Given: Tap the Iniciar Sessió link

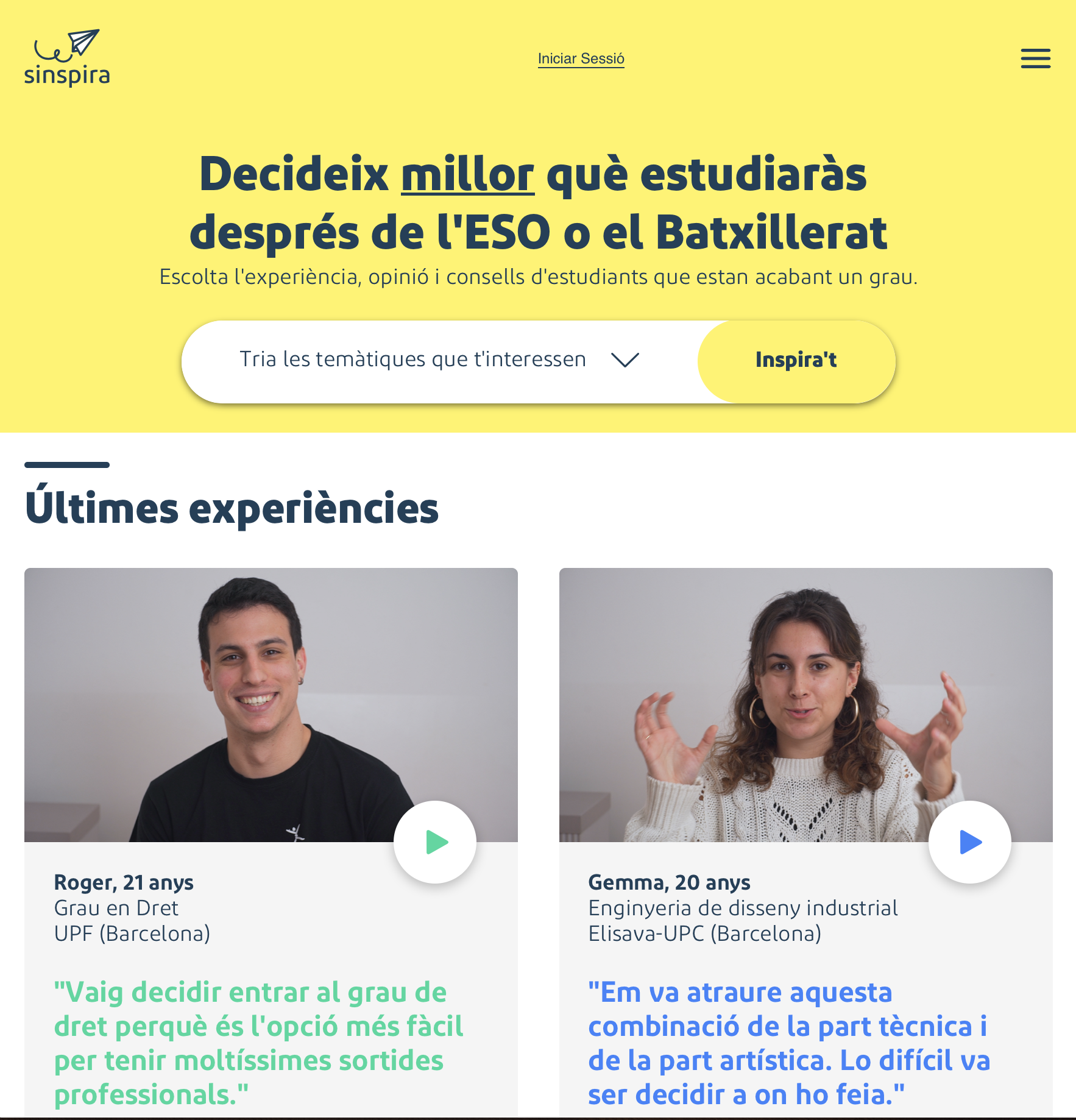Looking at the screenshot, I should pyautogui.click(x=581, y=58).
